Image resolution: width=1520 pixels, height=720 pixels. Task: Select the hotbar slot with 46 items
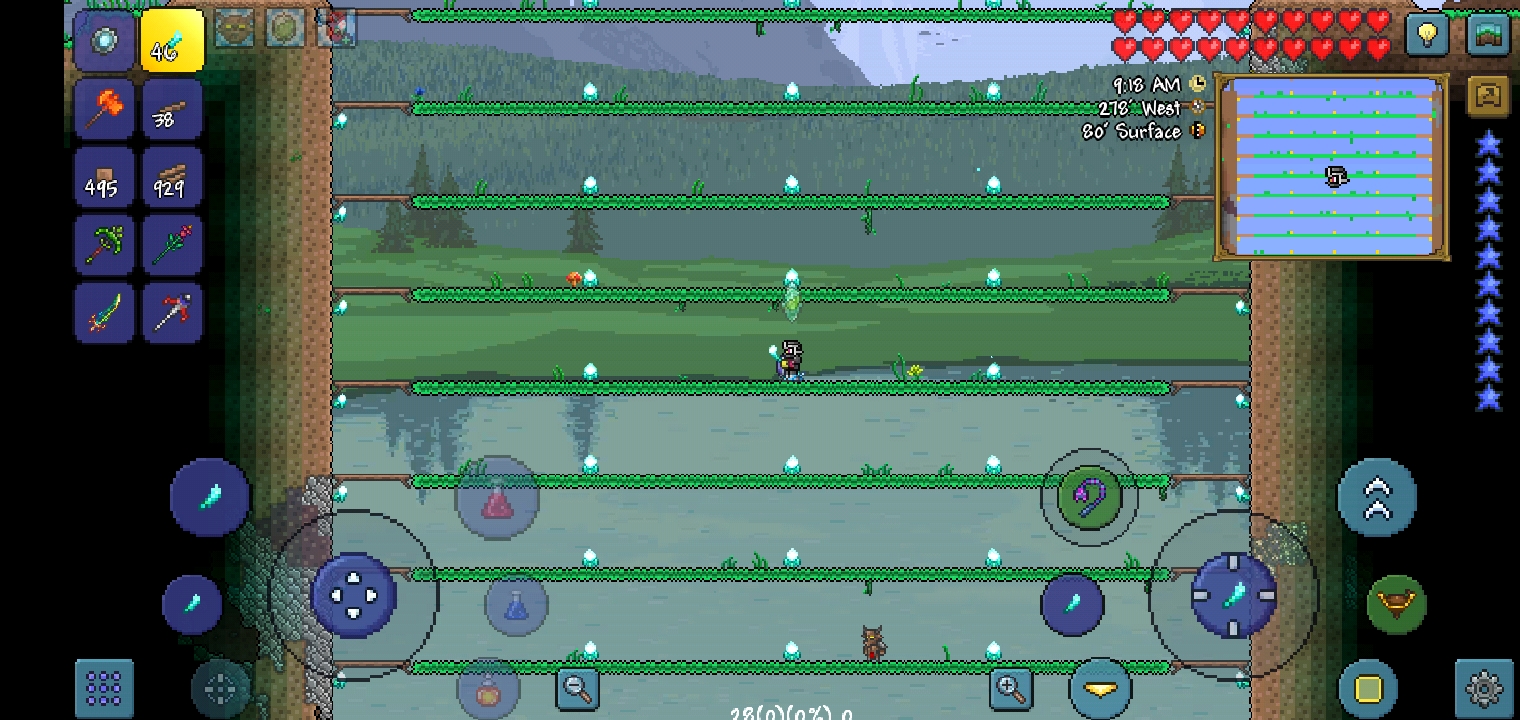click(172, 41)
